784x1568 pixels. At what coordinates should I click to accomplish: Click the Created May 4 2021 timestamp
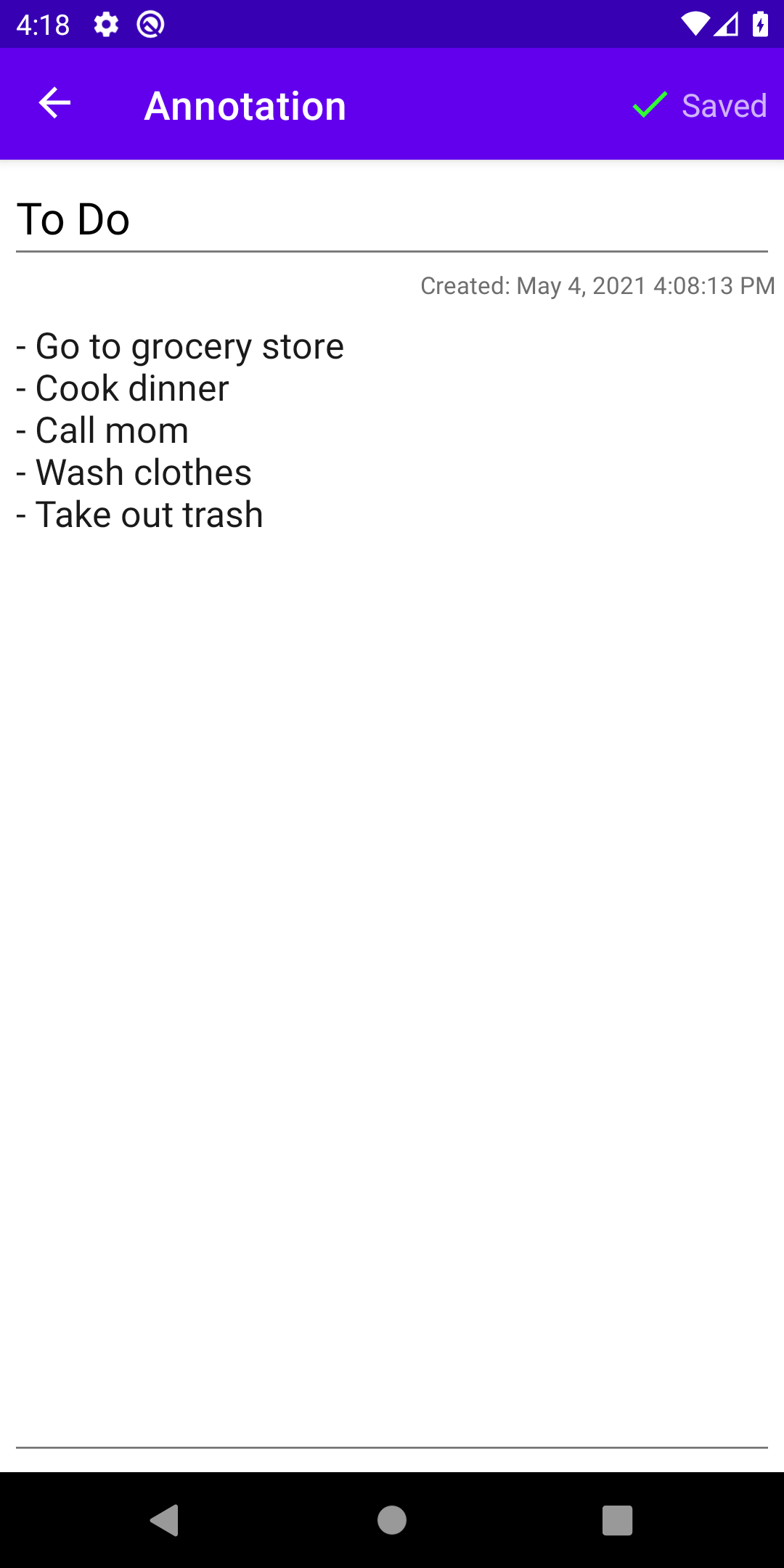pos(597,285)
